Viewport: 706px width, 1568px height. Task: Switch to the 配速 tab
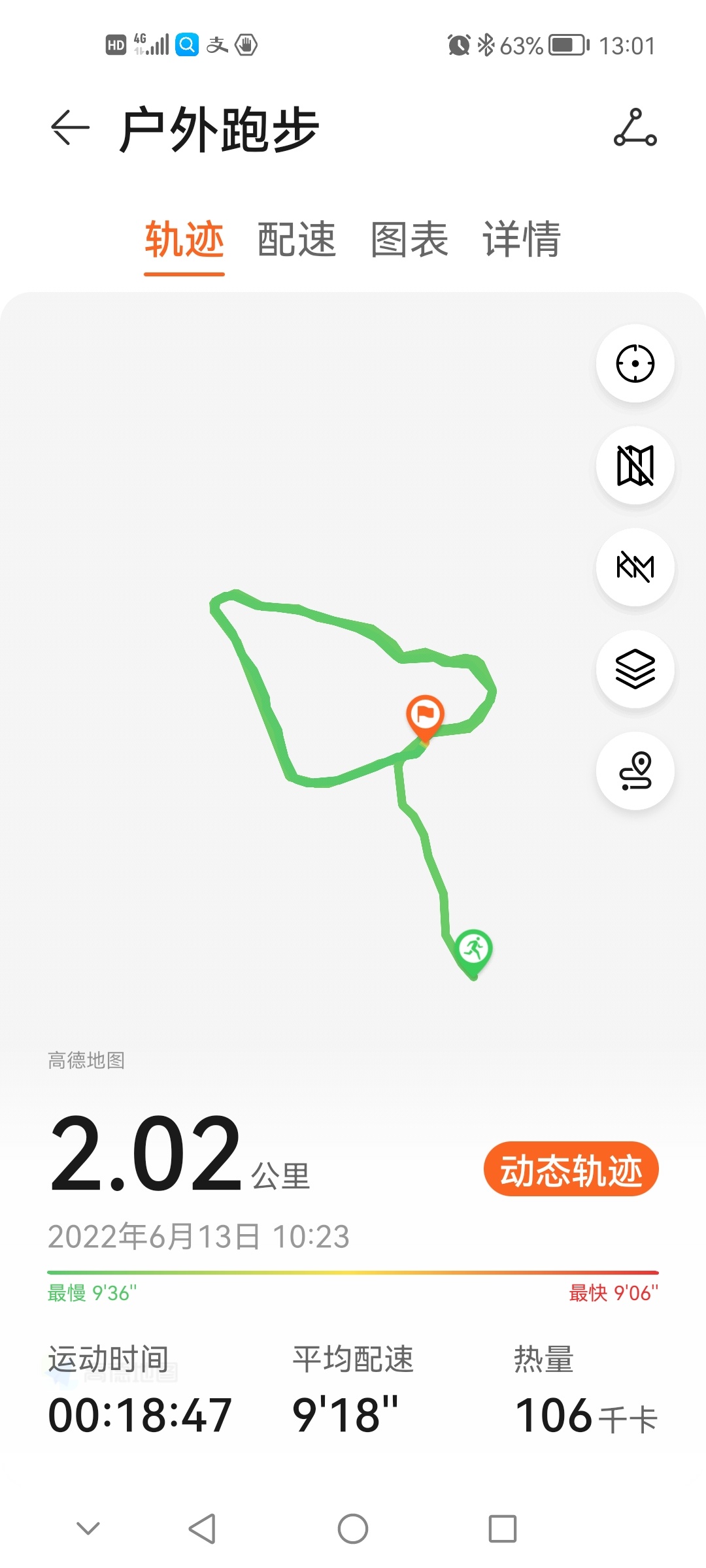(297, 239)
